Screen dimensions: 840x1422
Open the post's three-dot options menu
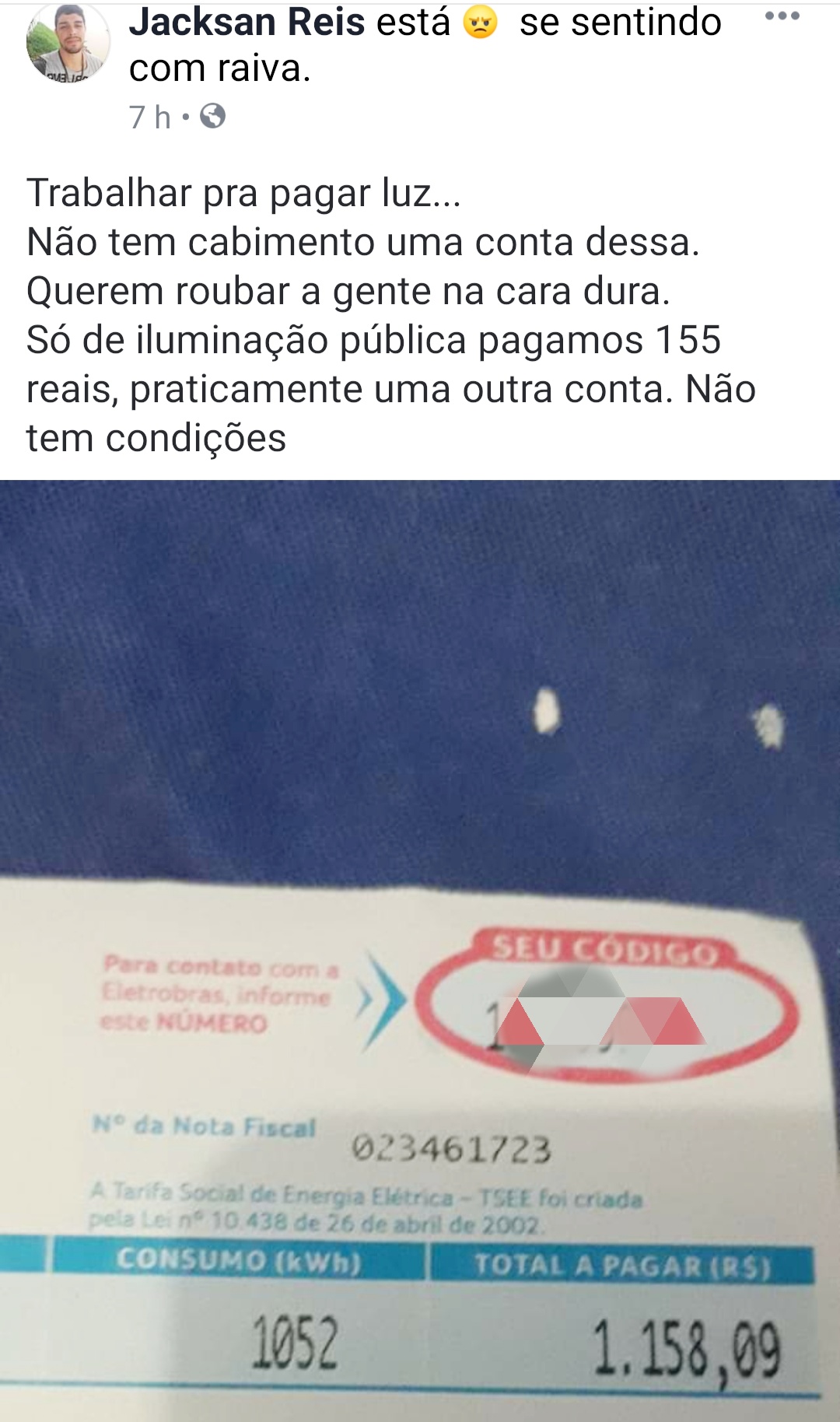pos(782,16)
